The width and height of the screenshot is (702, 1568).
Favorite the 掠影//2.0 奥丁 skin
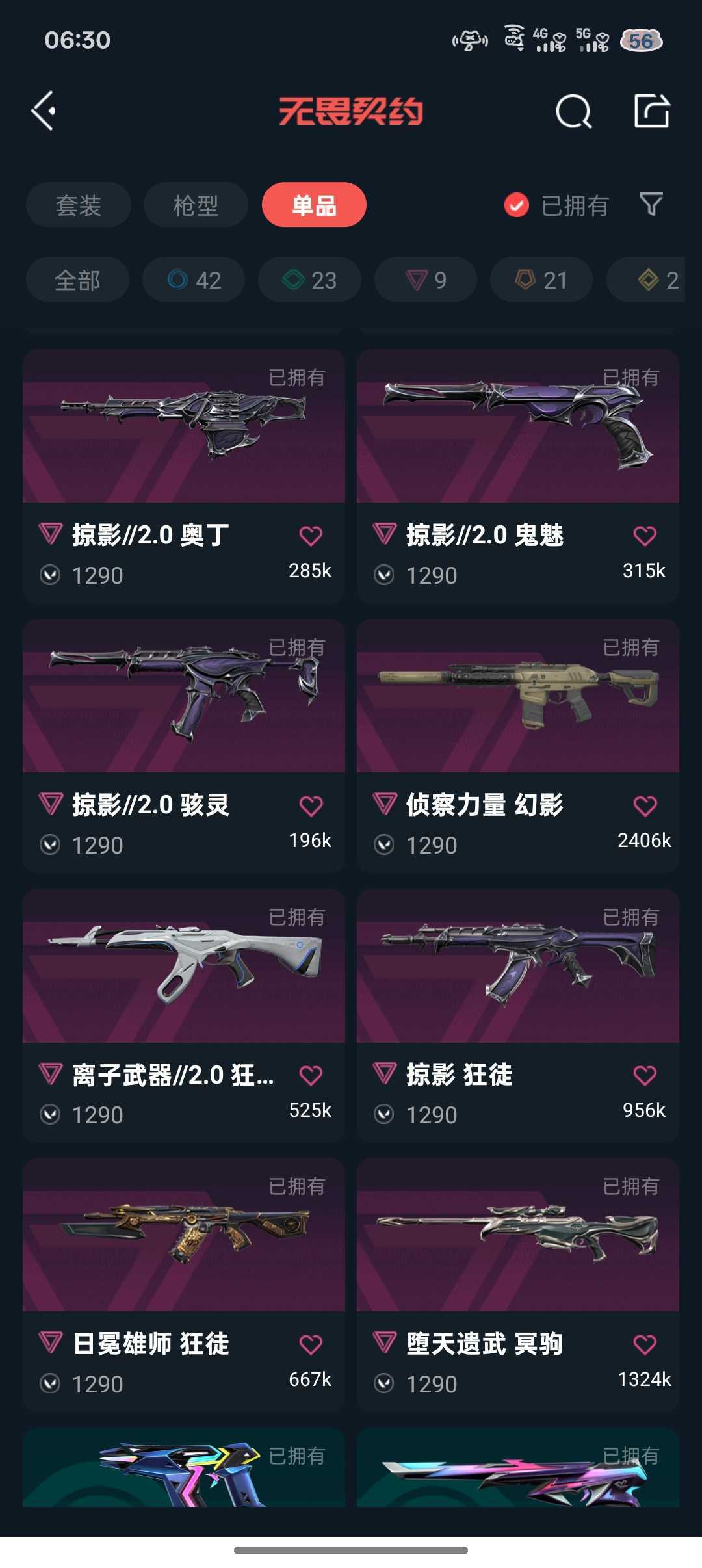pyautogui.click(x=312, y=534)
